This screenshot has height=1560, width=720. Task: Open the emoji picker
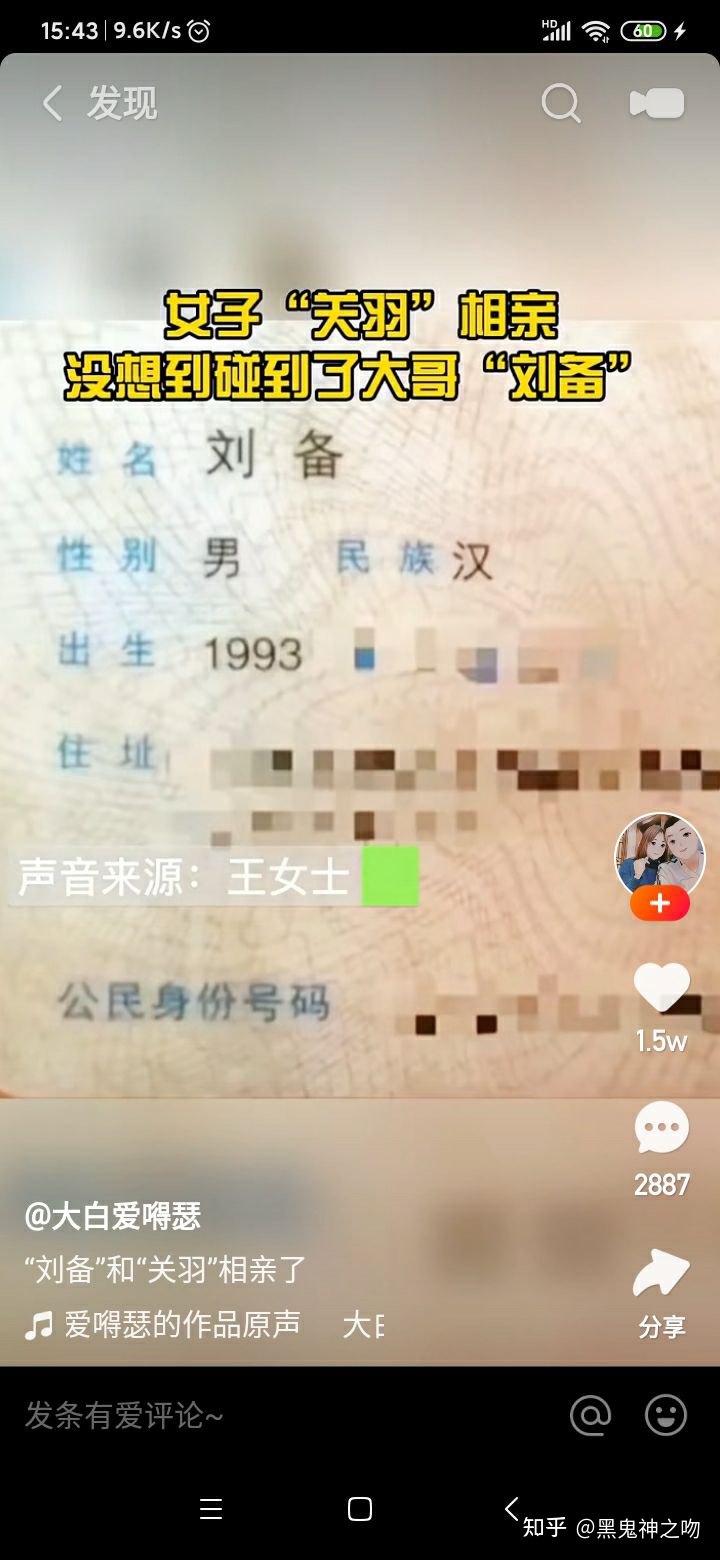coord(666,1415)
